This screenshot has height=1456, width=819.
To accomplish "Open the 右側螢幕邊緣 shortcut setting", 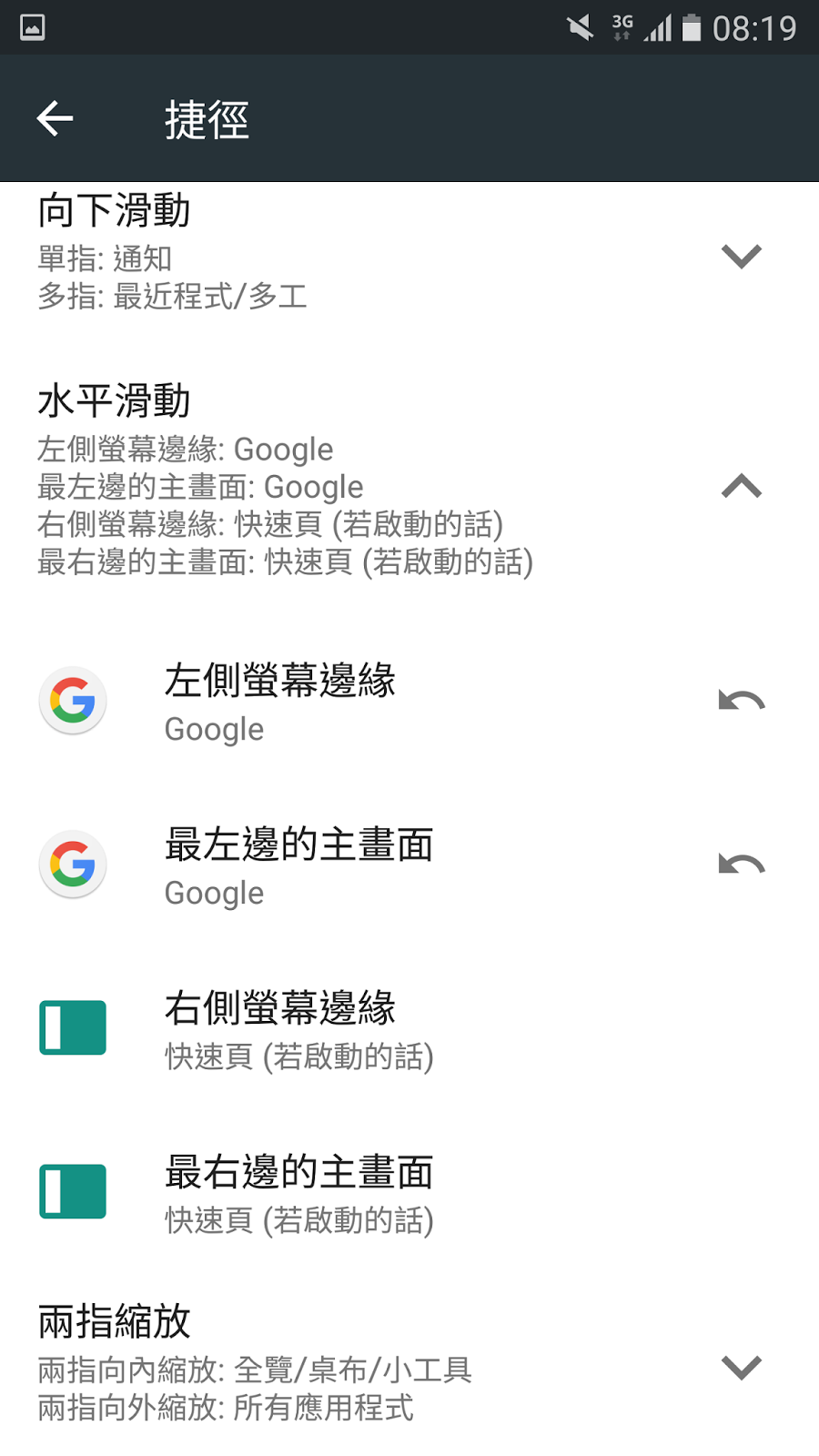I will (x=364, y=1028).
